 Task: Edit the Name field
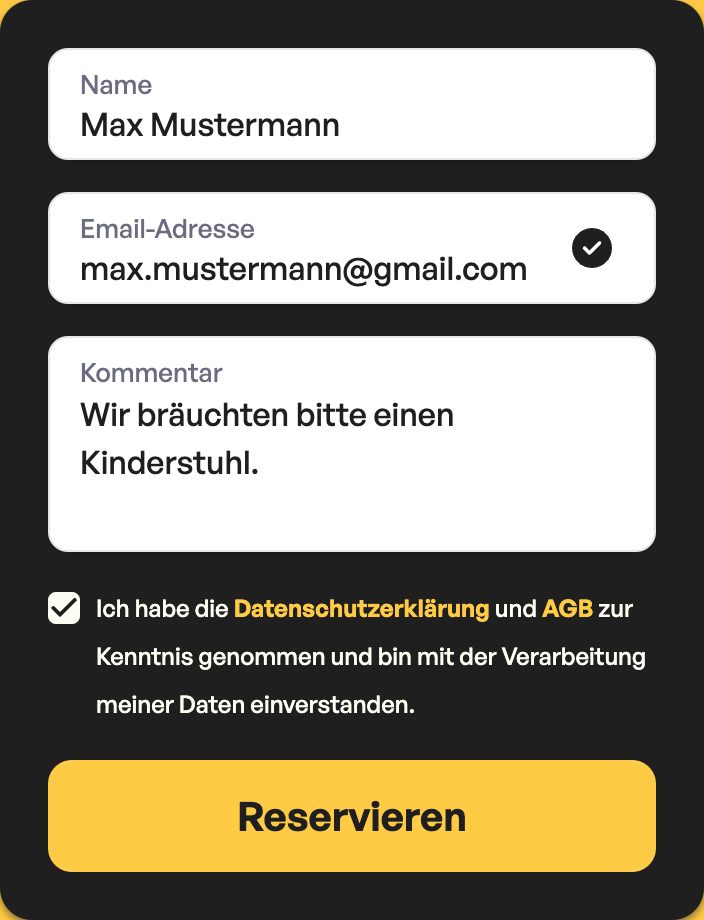click(x=351, y=105)
